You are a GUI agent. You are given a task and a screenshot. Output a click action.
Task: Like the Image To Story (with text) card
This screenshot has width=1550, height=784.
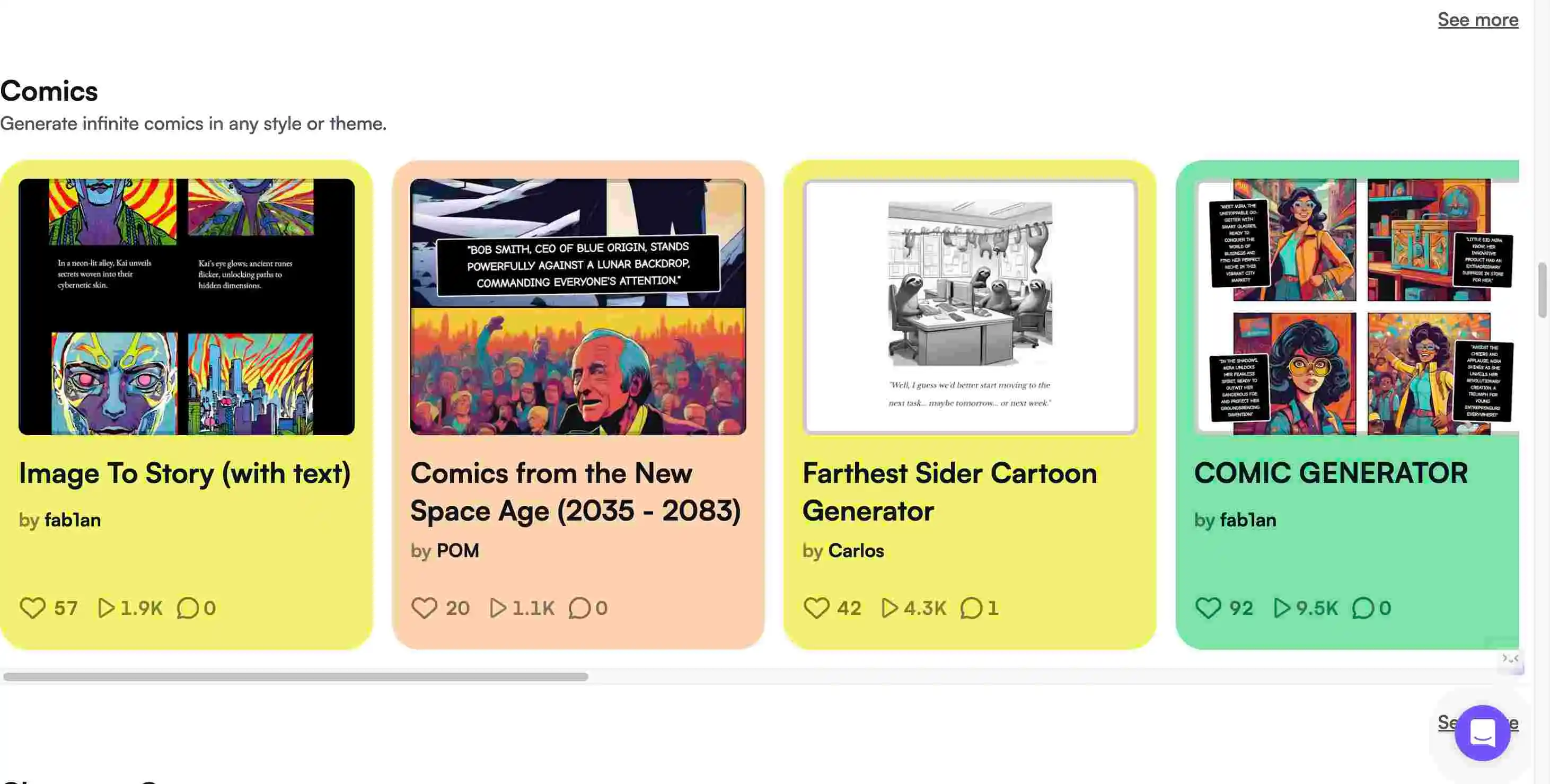click(x=32, y=607)
